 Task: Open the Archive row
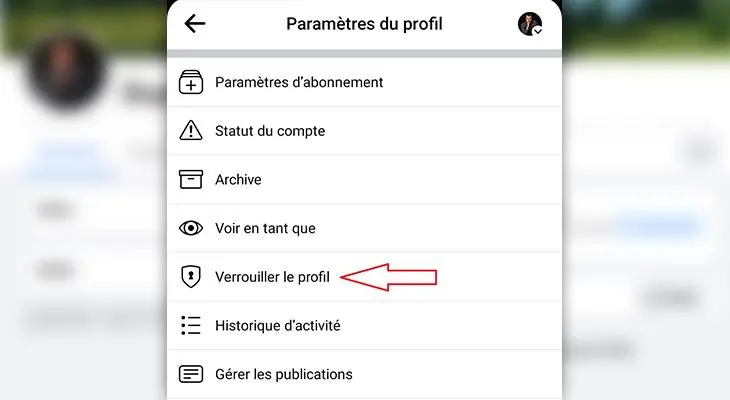point(238,180)
